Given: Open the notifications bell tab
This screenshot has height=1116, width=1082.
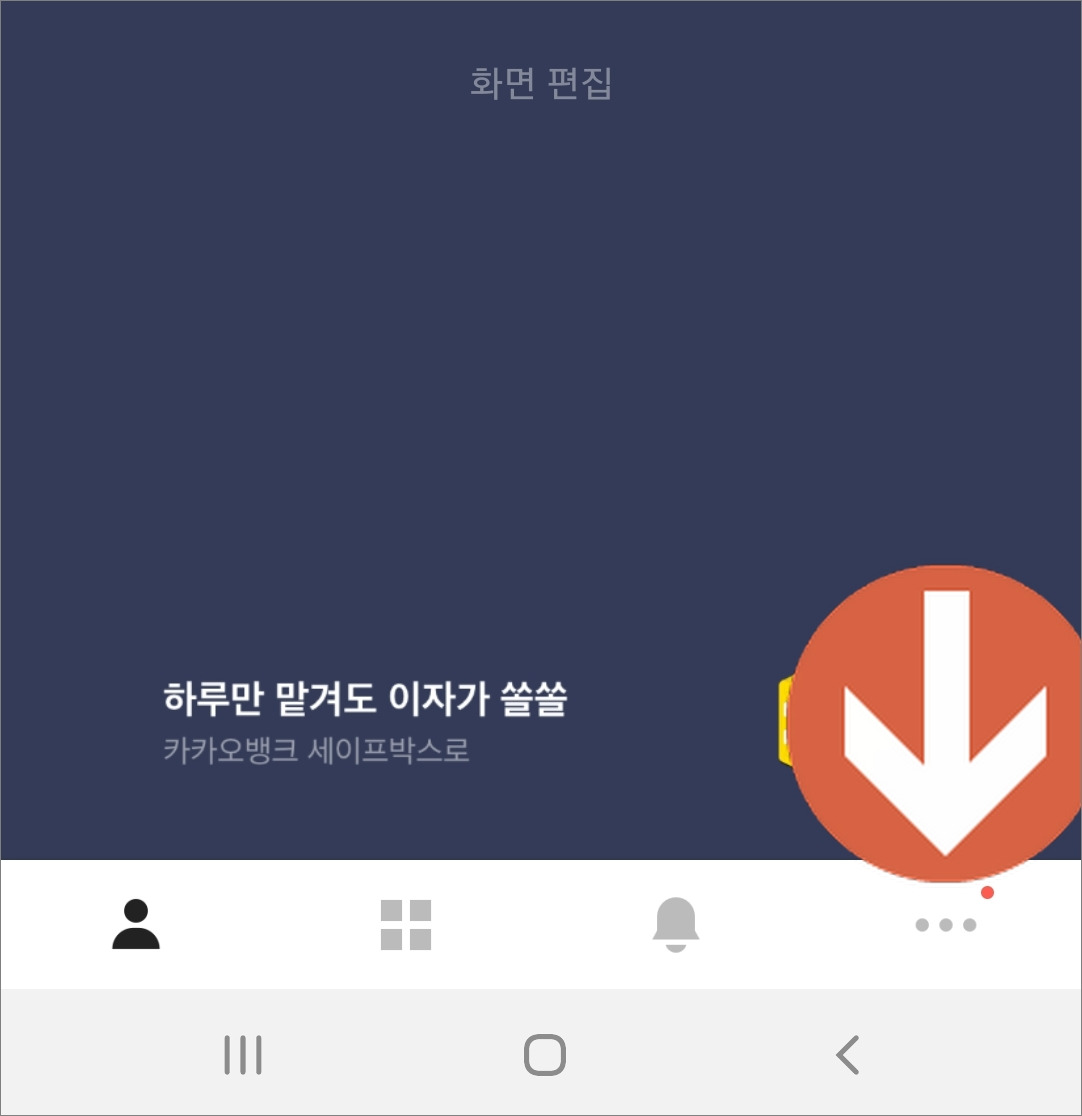Looking at the screenshot, I should point(676,925).
